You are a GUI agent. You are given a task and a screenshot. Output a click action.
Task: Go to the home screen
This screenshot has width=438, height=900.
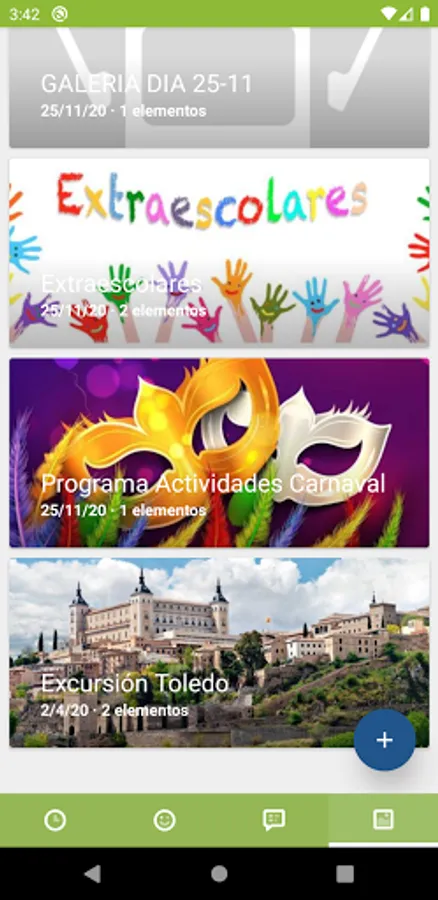click(219, 874)
